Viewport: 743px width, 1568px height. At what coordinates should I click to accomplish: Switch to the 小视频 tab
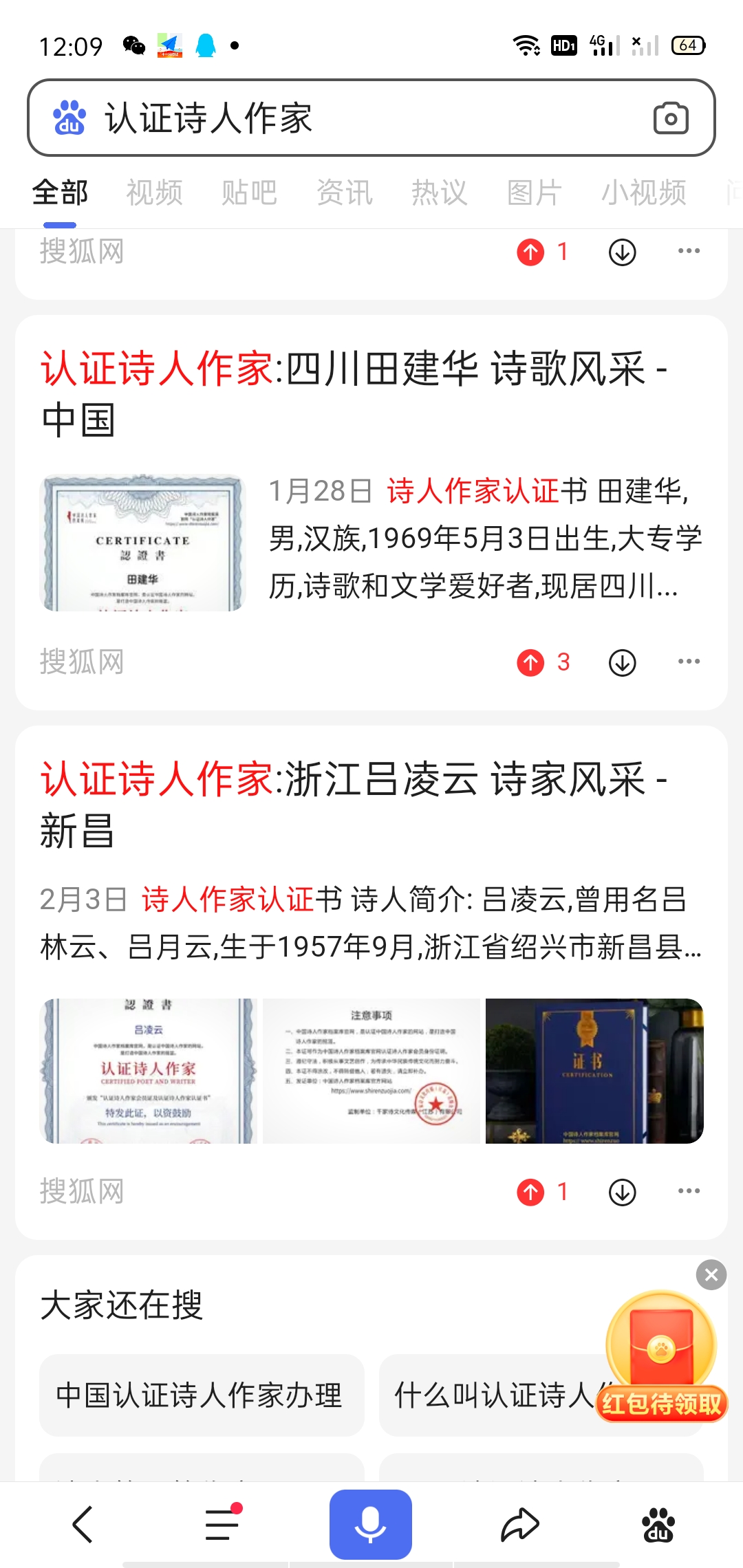[x=643, y=193]
